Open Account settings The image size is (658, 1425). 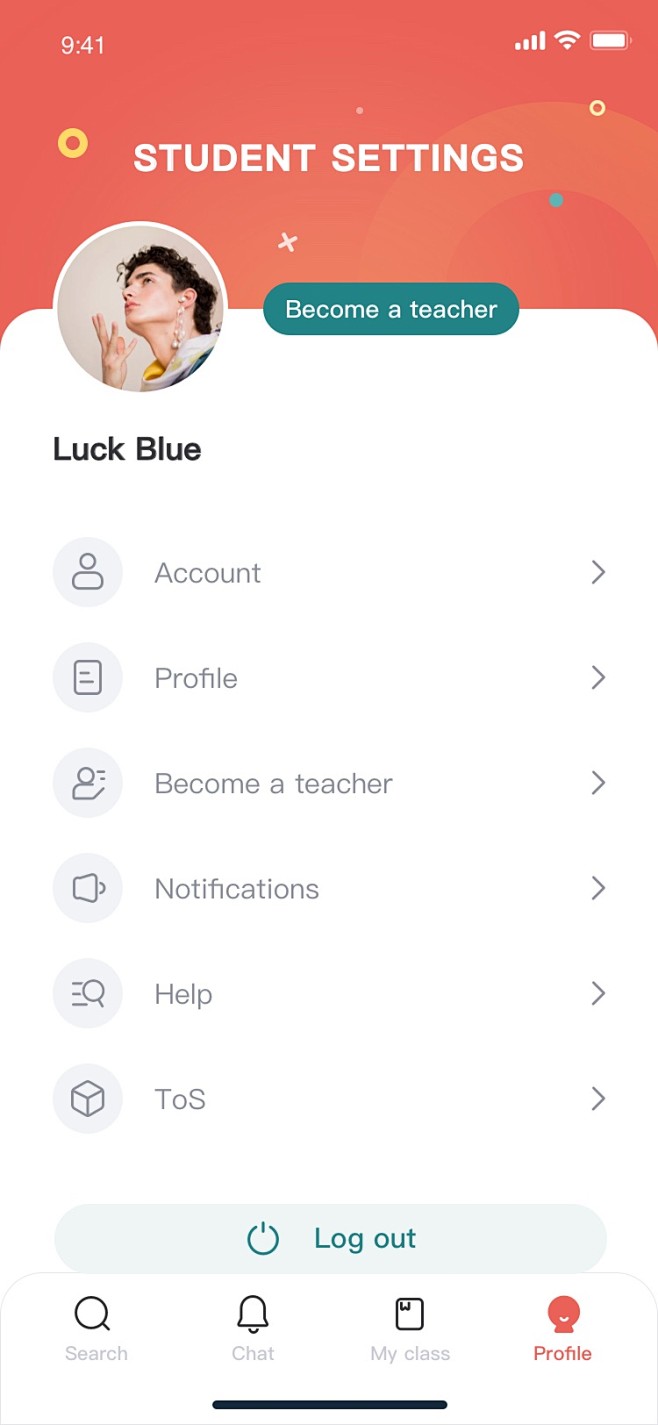[329, 573]
